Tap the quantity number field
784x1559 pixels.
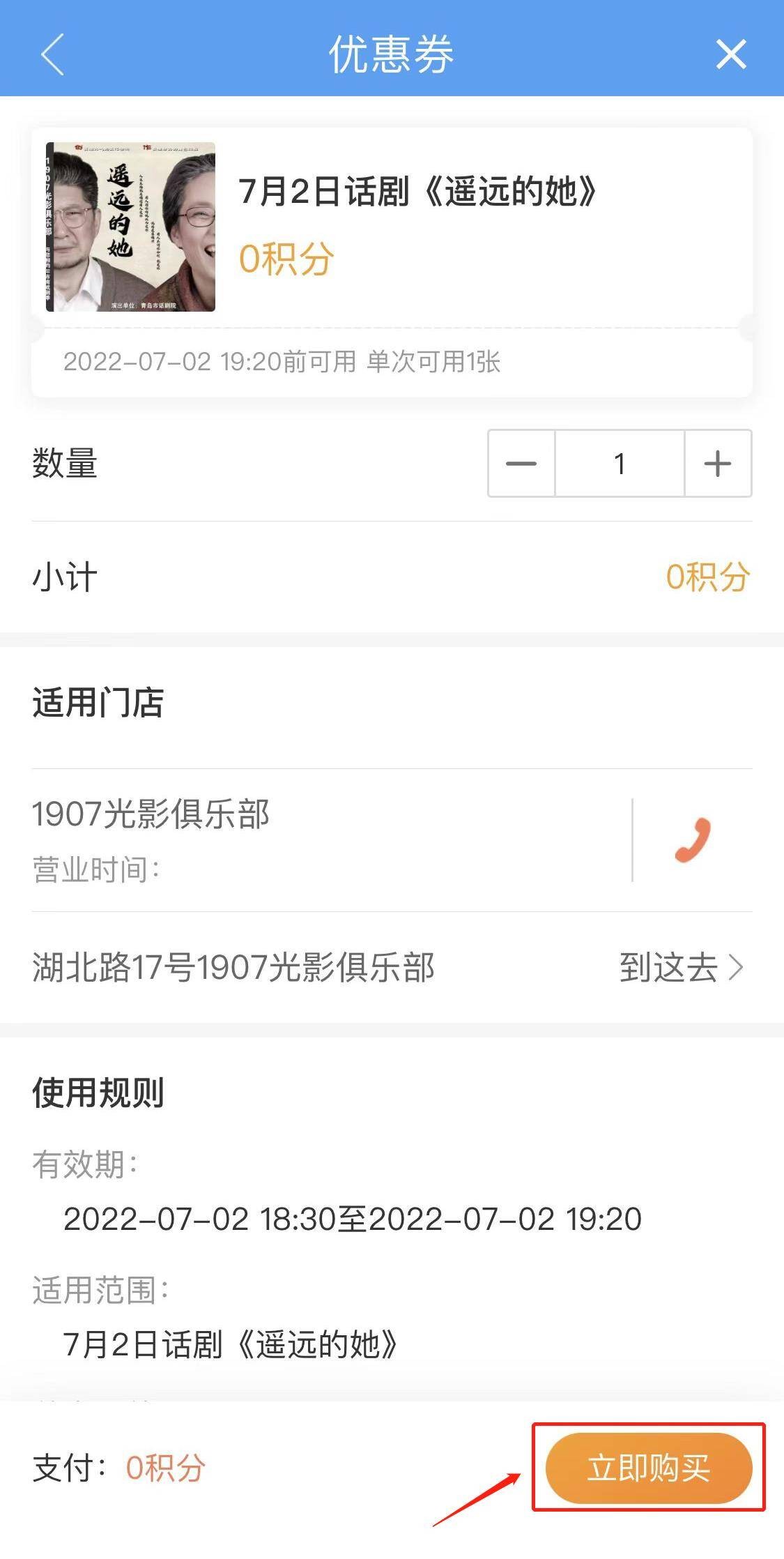click(x=620, y=464)
